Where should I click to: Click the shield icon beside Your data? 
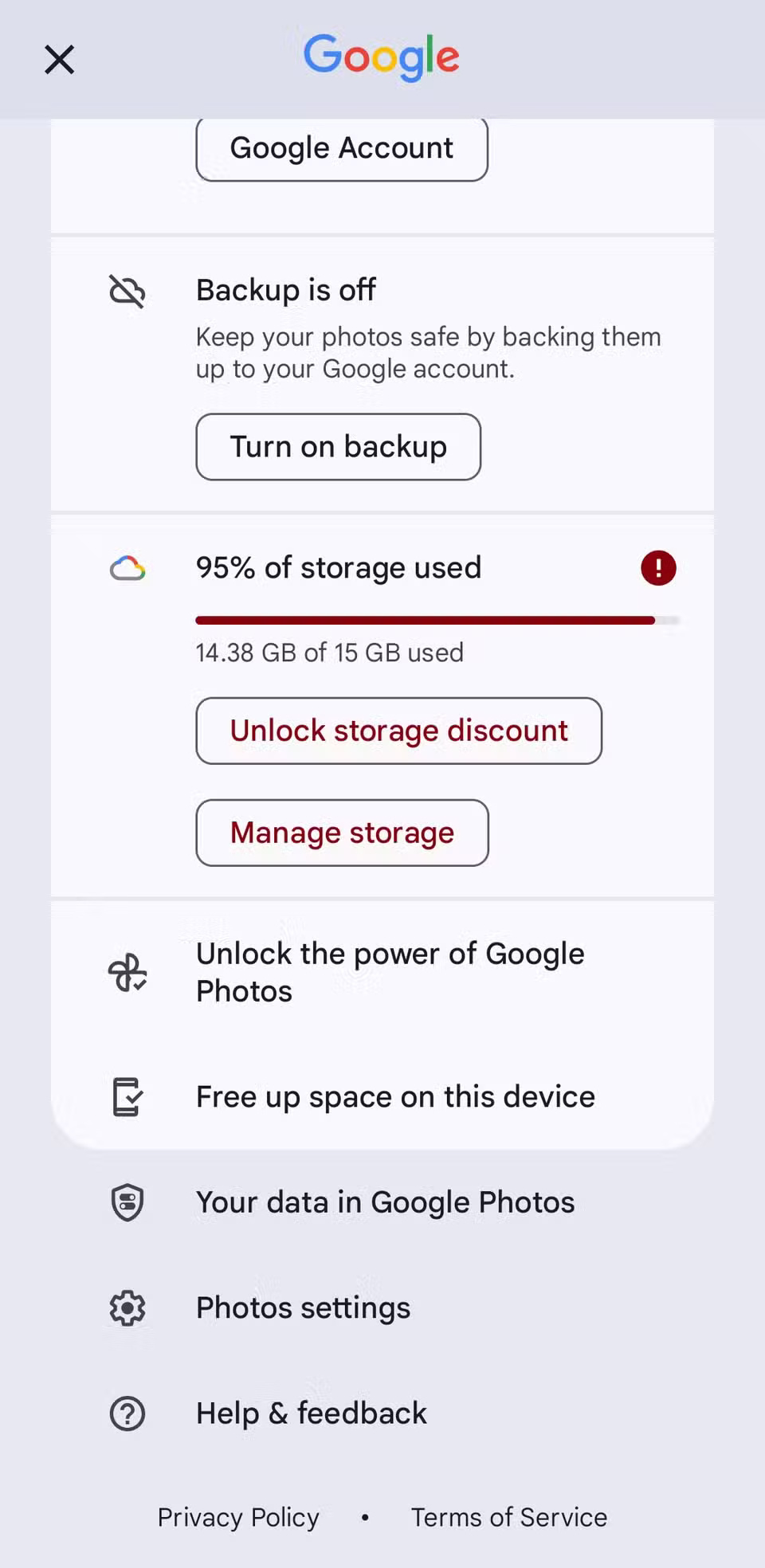127,1201
